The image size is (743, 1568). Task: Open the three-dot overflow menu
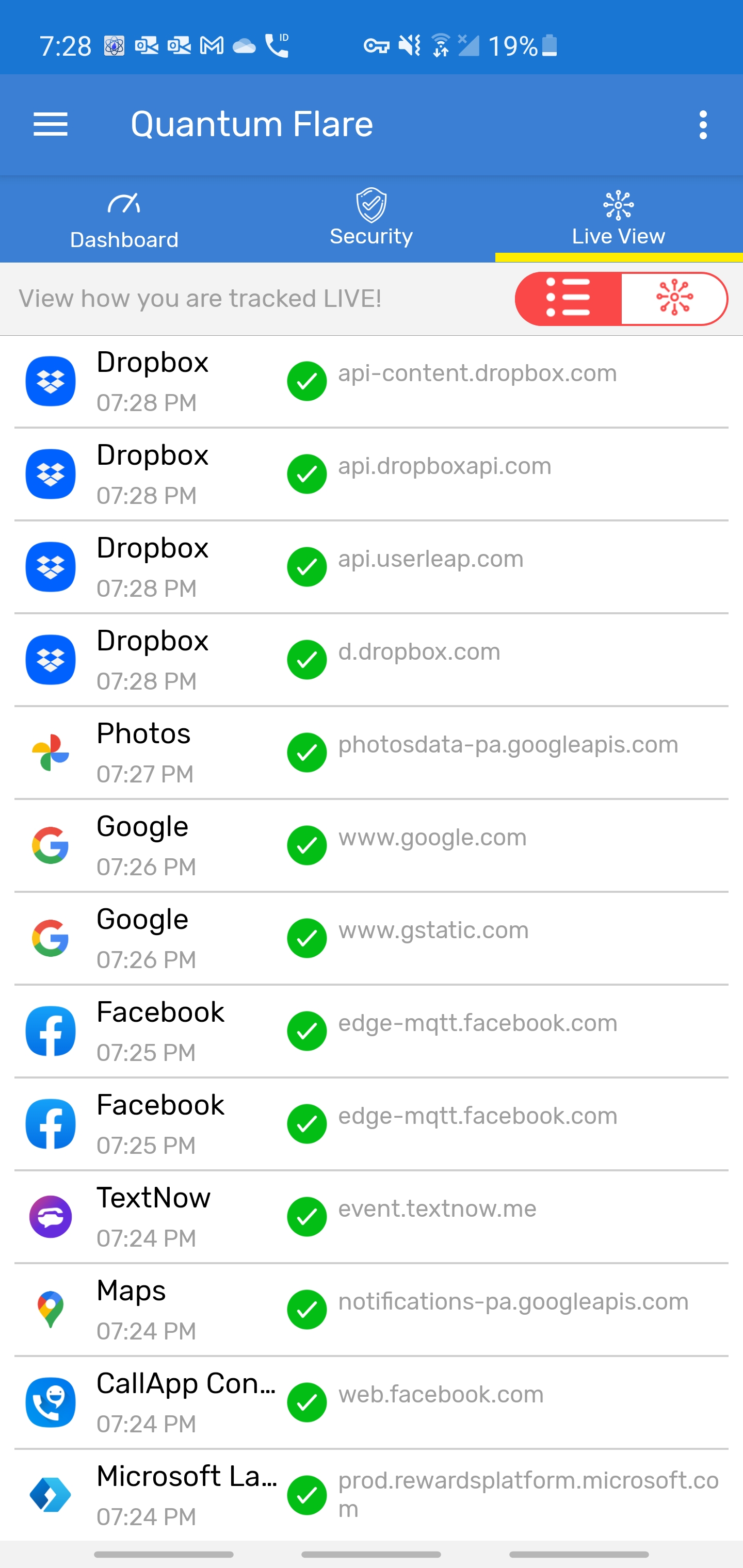click(703, 125)
